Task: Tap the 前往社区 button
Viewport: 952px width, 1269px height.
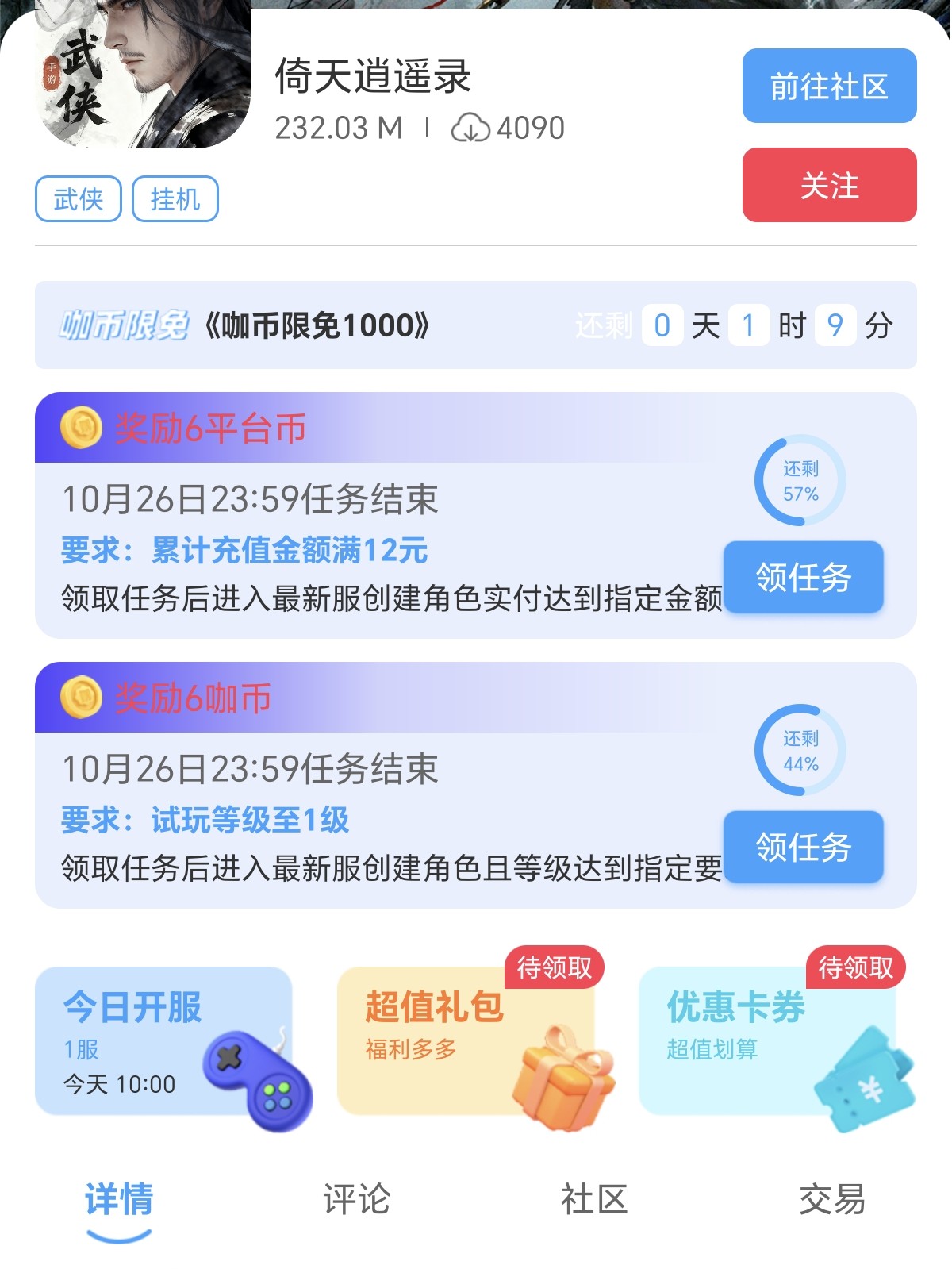Action: pos(829,86)
